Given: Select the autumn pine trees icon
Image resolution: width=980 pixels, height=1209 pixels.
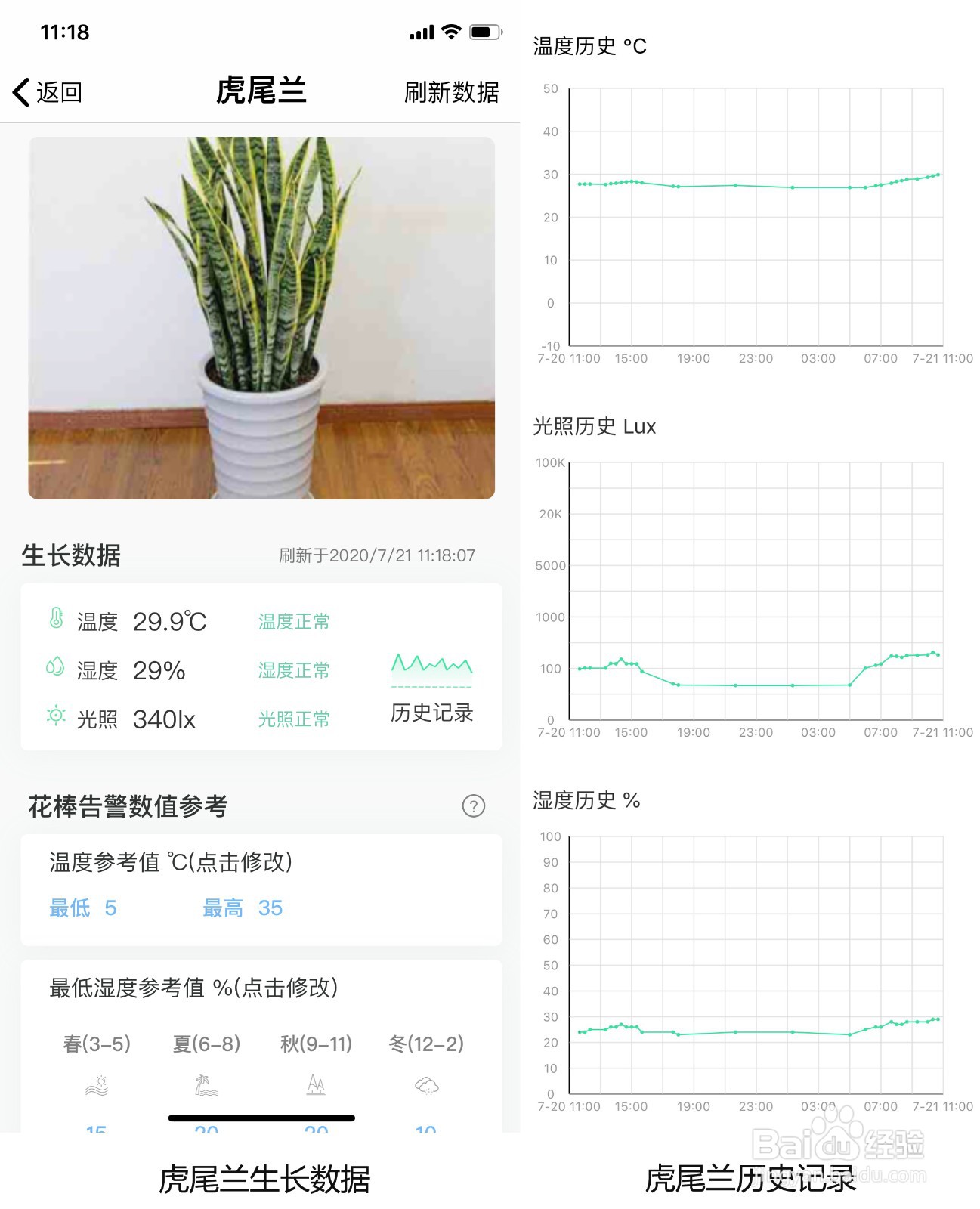Looking at the screenshot, I should (x=315, y=1087).
